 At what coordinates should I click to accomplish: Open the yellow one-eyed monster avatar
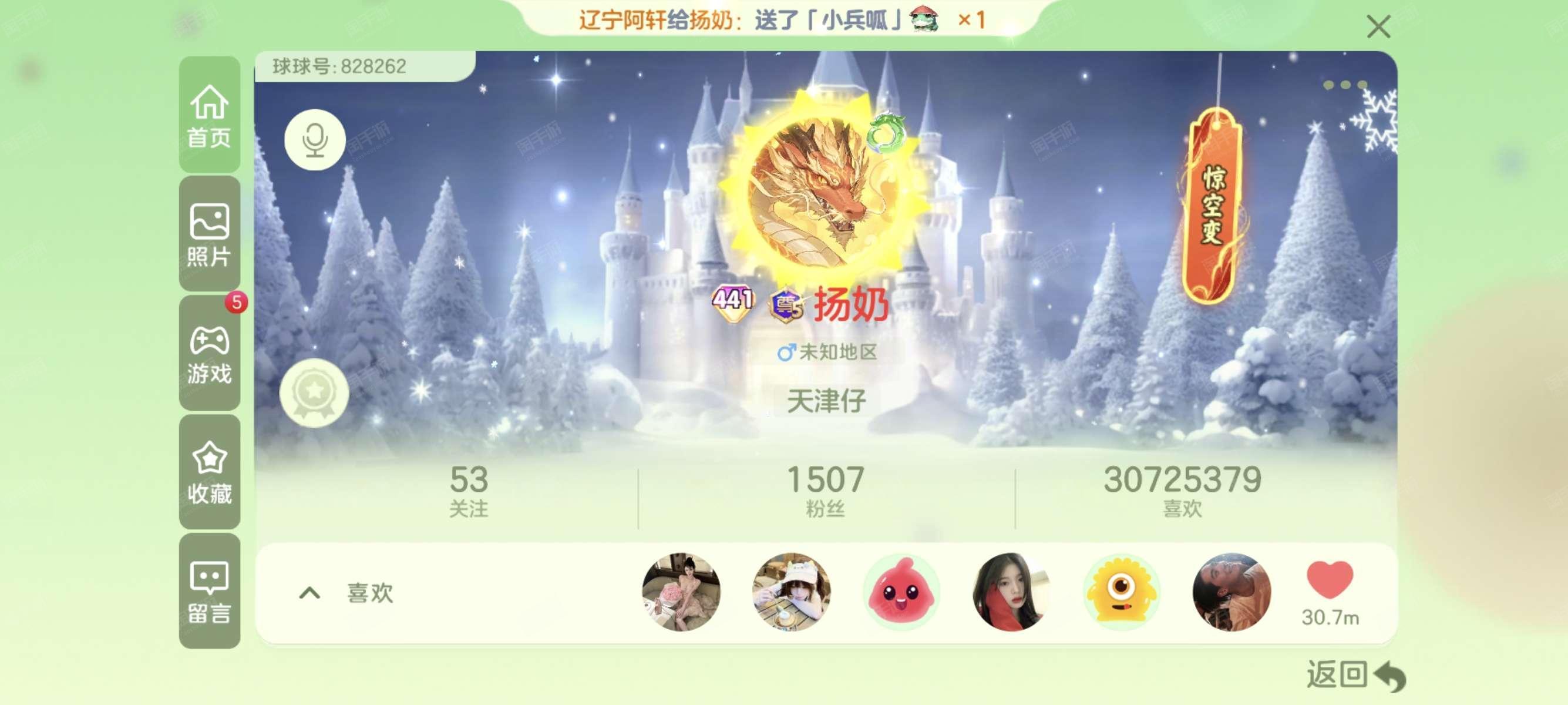[x=1121, y=592]
